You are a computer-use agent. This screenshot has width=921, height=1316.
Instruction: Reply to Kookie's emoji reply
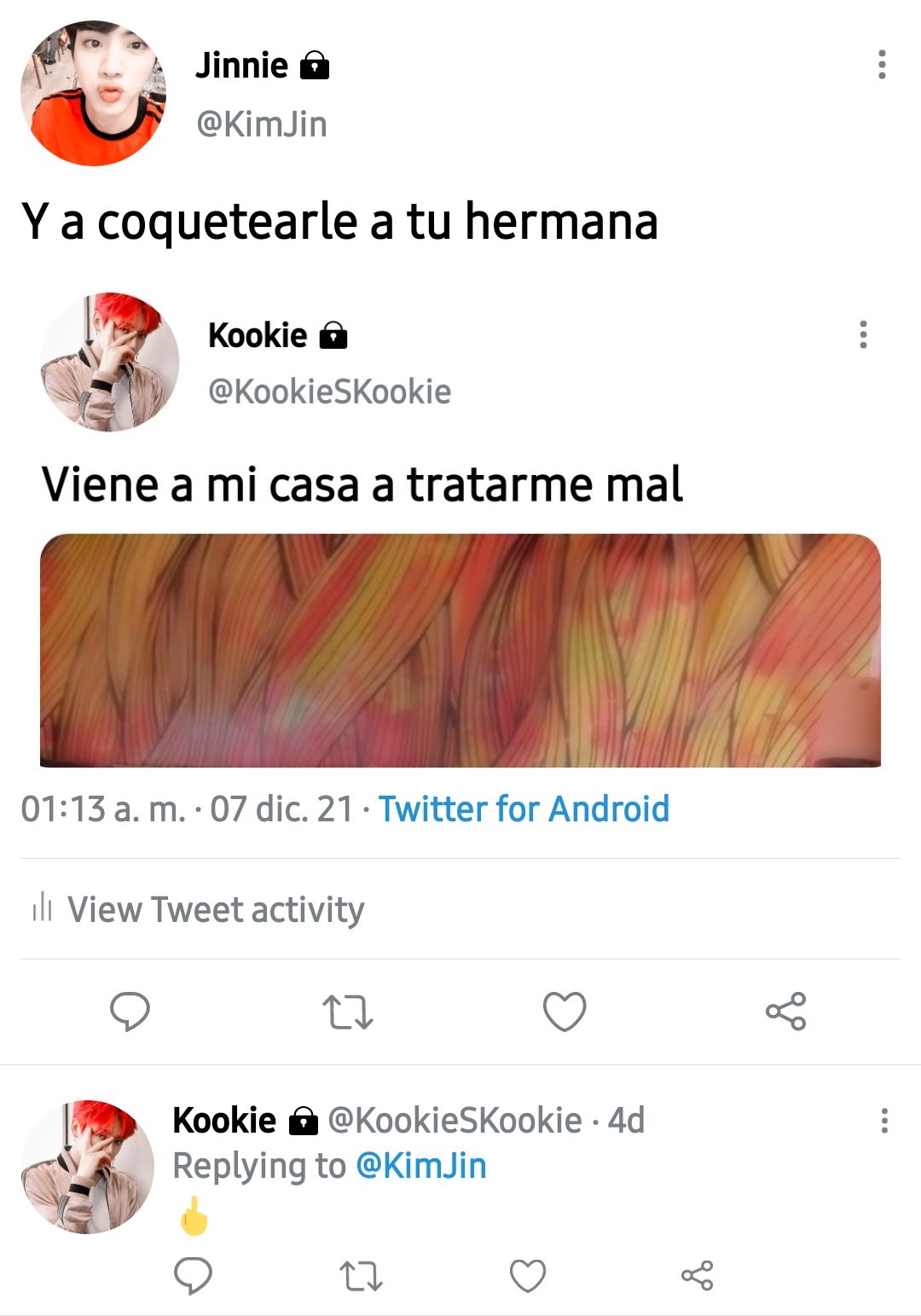[193, 1276]
